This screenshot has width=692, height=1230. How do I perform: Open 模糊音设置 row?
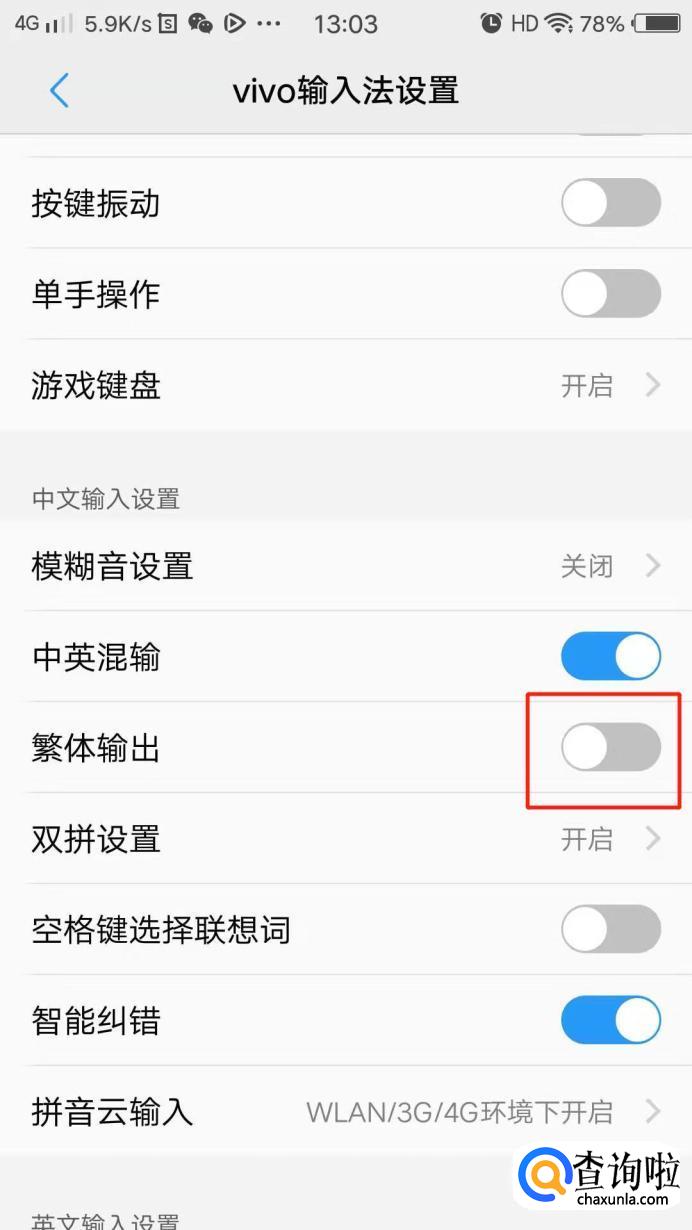[346, 567]
